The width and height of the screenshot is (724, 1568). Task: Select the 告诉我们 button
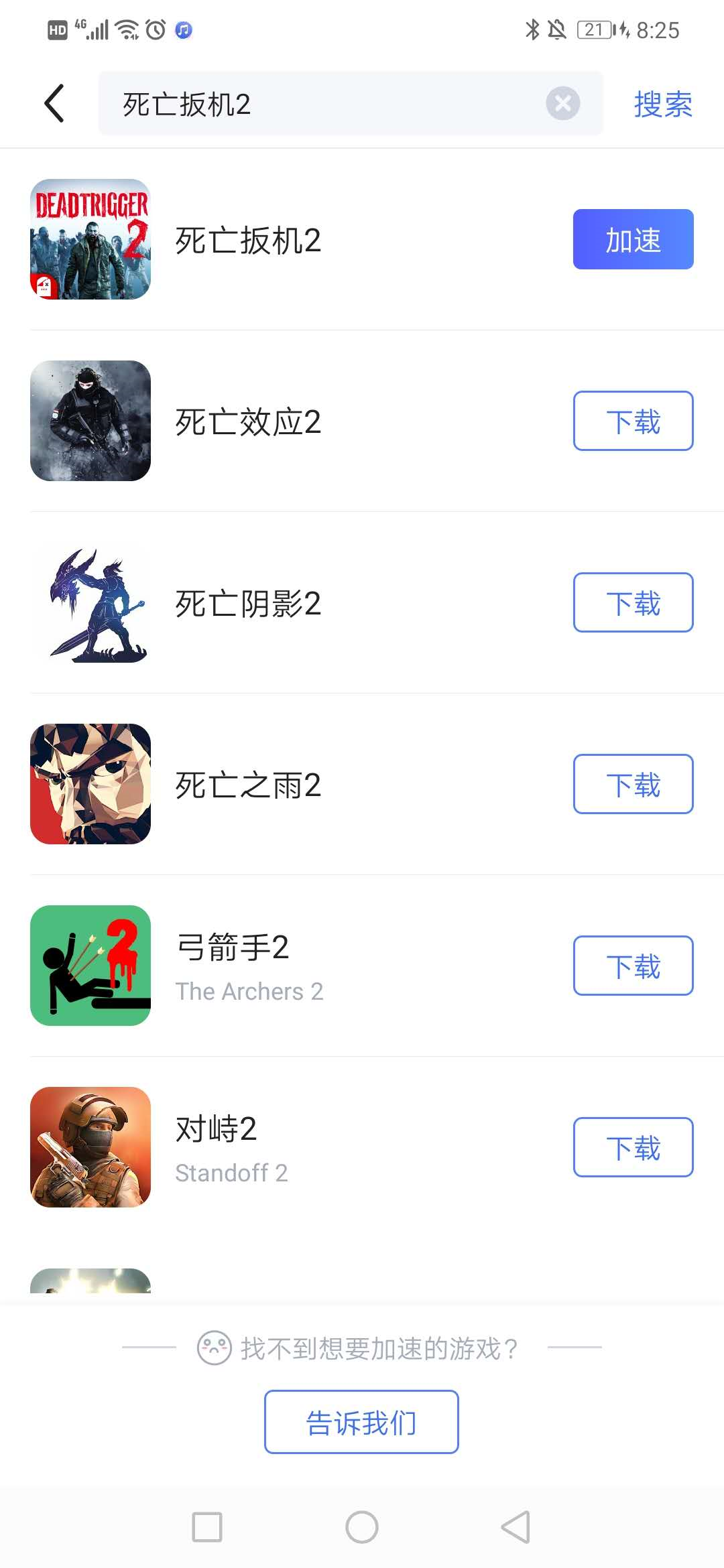pos(361,1421)
